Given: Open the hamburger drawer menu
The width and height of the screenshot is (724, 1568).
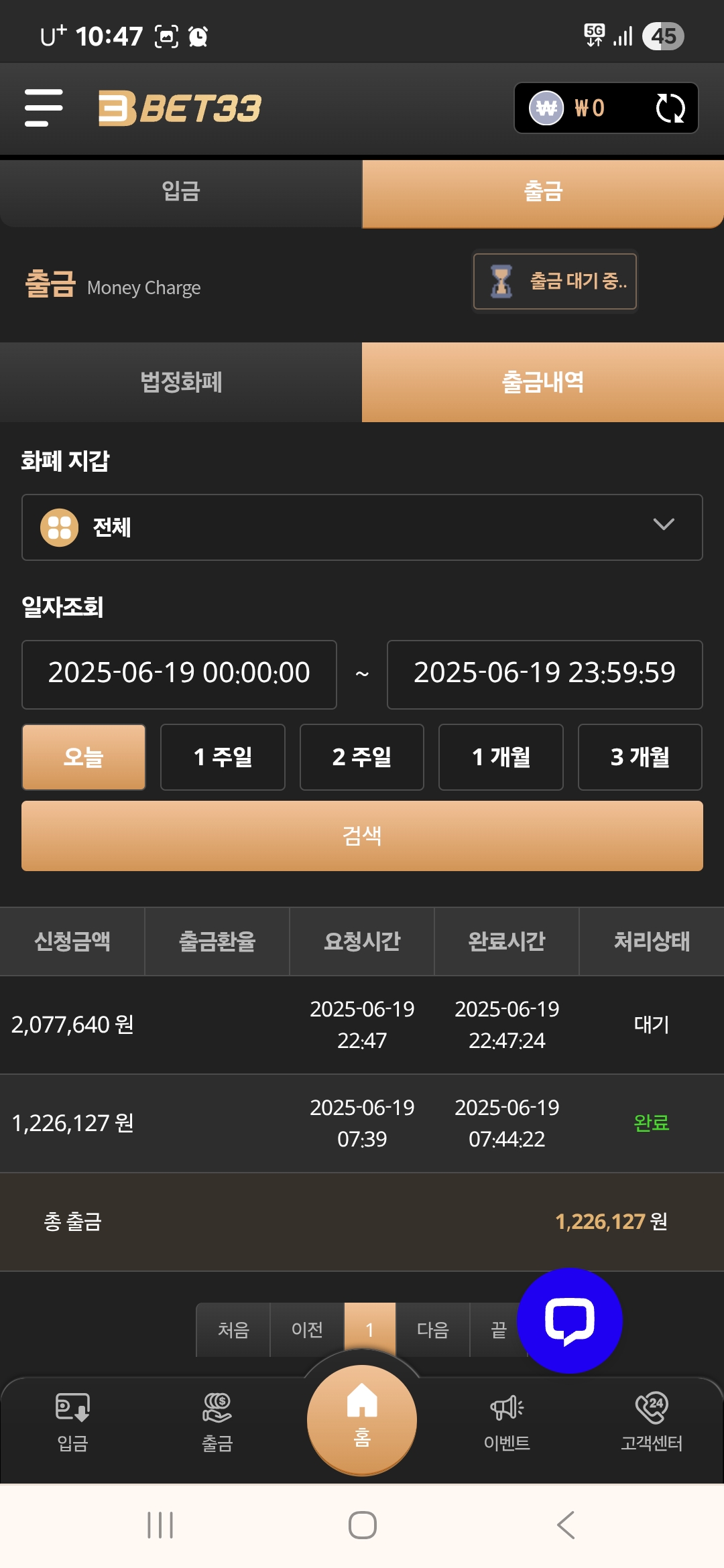Looking at the screenshot, I should tap(44, 108).
